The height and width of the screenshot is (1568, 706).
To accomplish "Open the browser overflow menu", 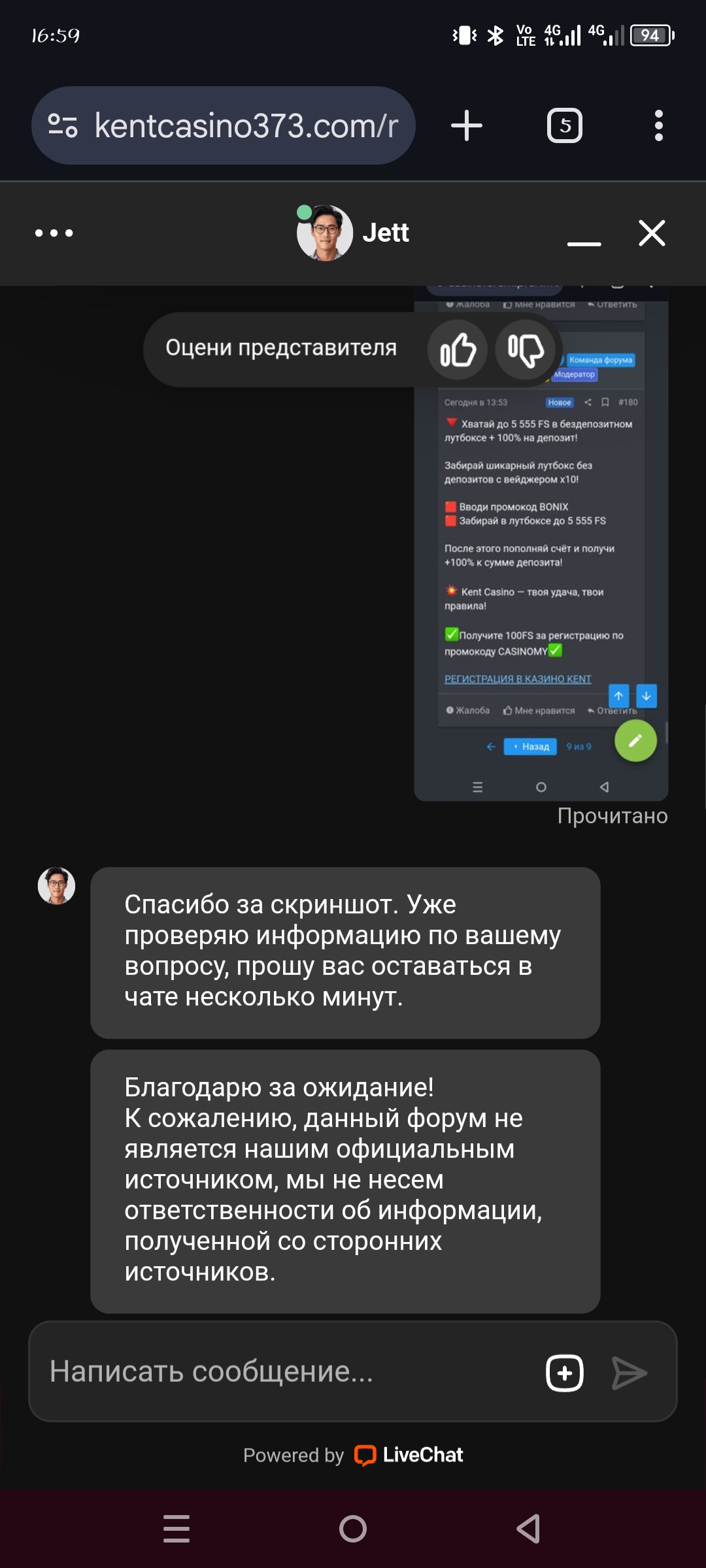I will coord(658,125).
